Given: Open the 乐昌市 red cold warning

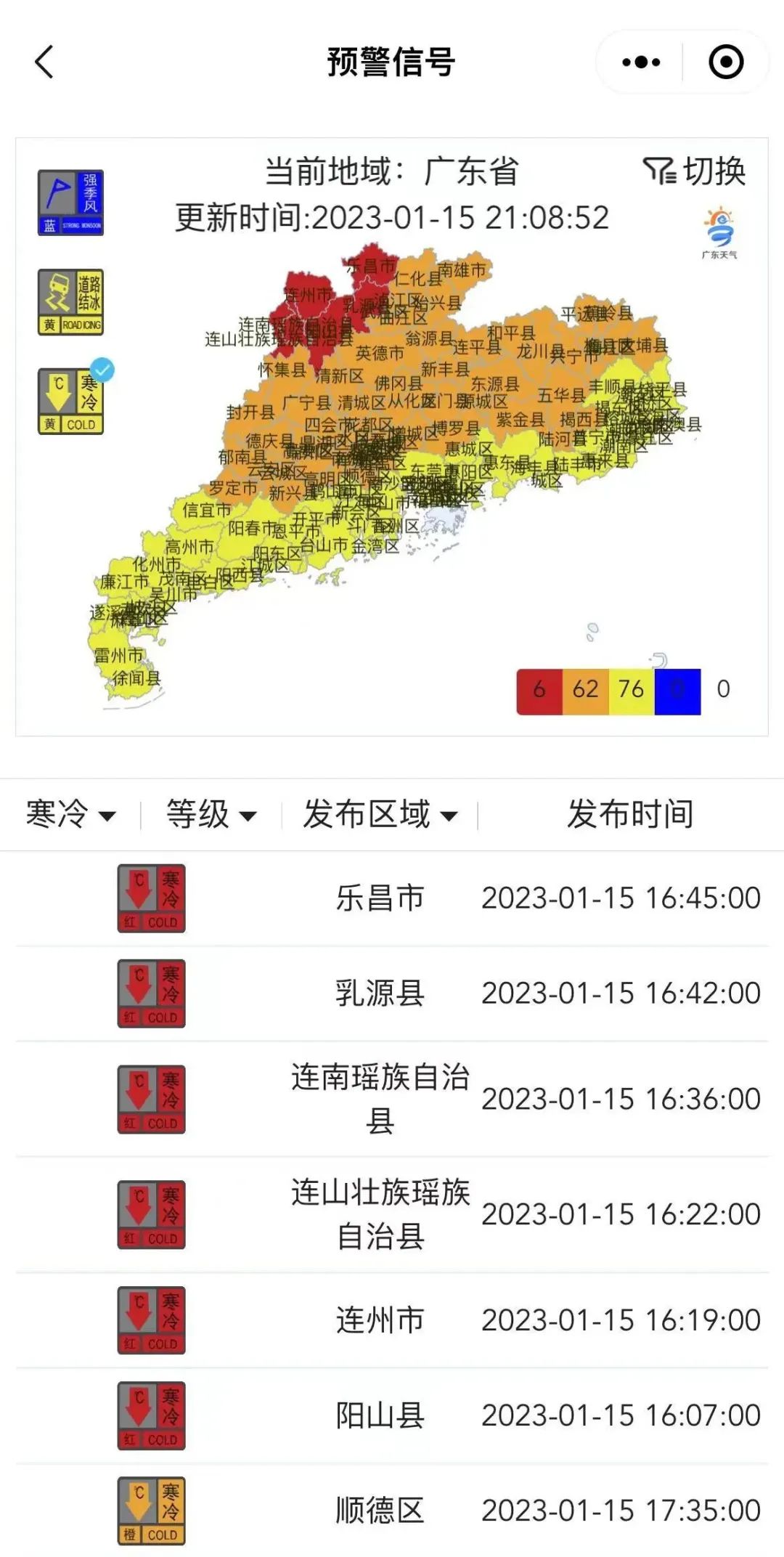Looking at the screenshot, I should [x=392, y=898].
